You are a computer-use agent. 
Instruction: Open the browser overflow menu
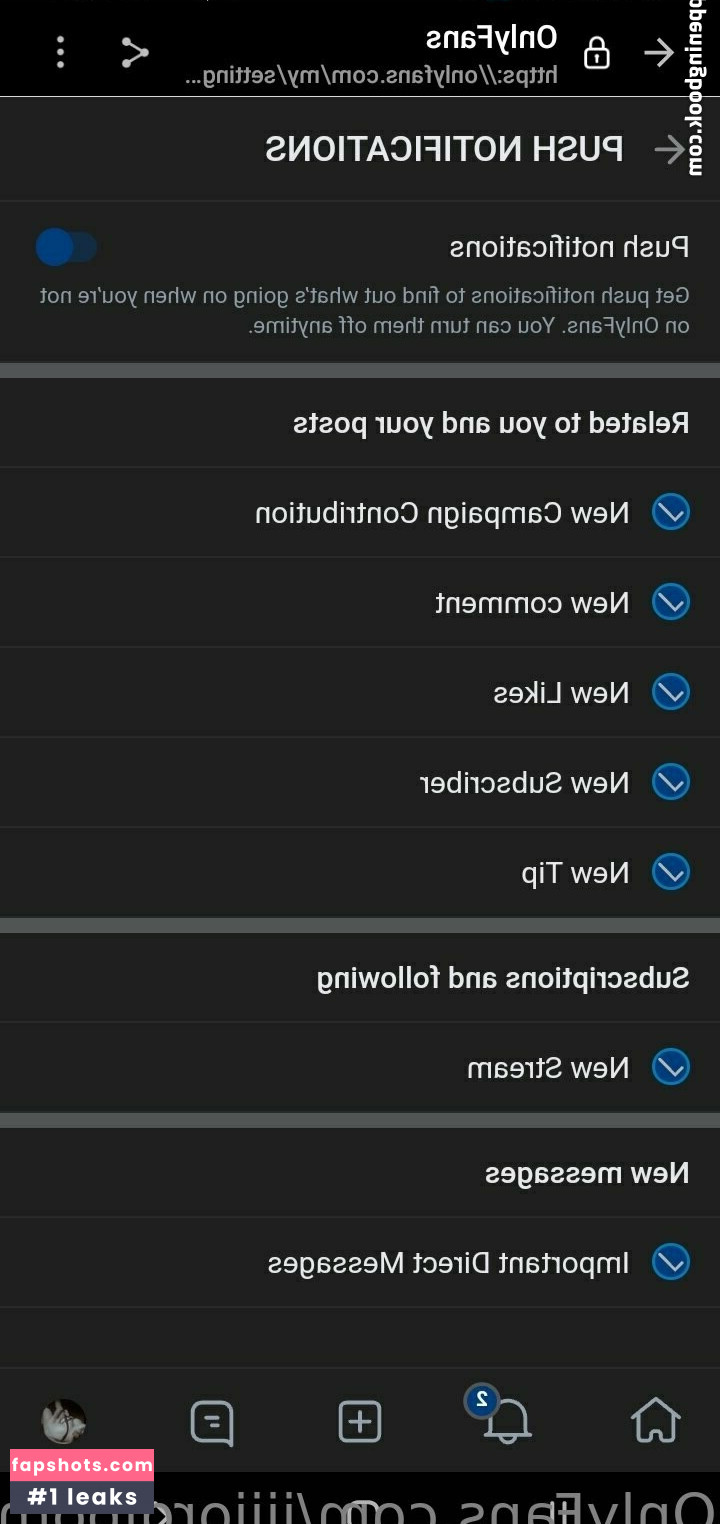click(x=61, y=52)
